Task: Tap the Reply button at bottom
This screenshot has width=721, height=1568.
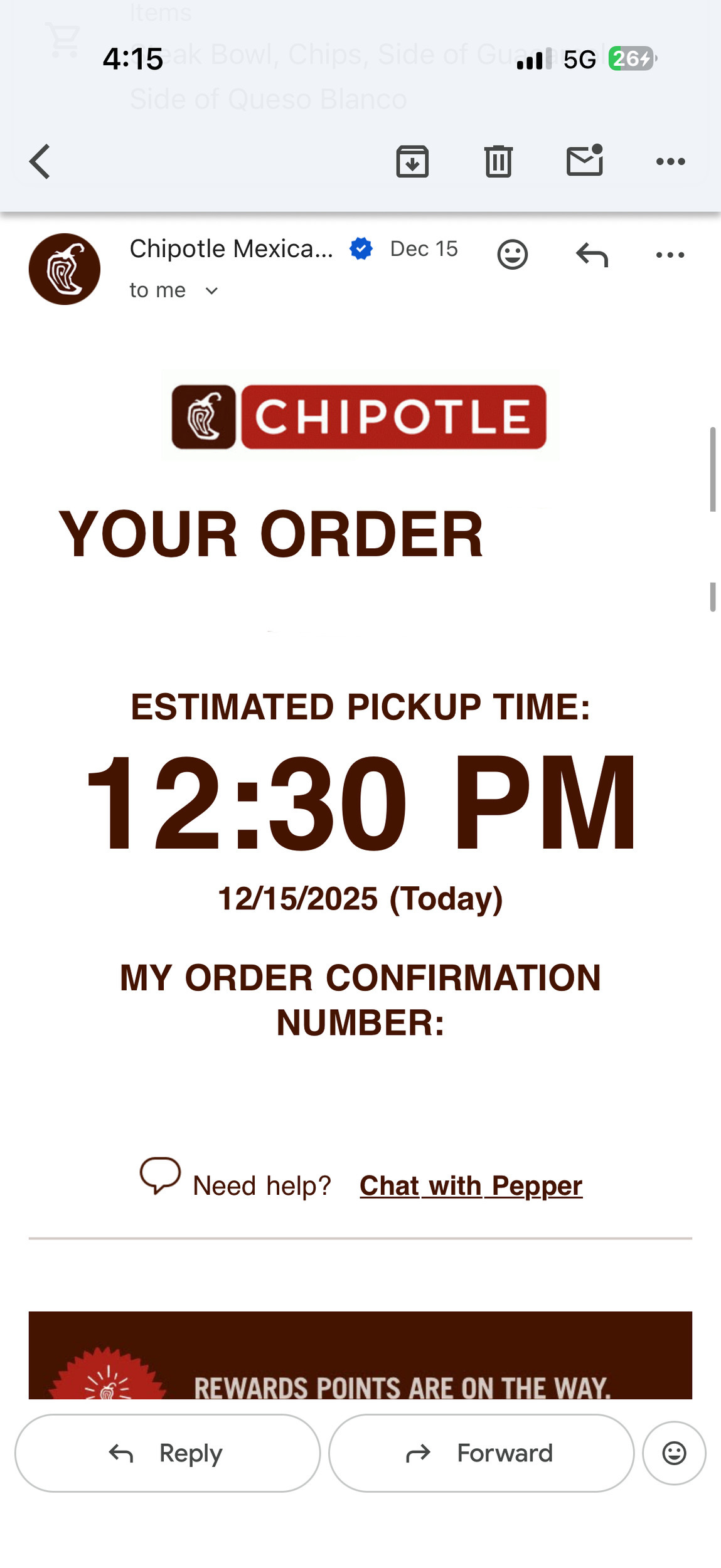Action: pos(168,1453)
